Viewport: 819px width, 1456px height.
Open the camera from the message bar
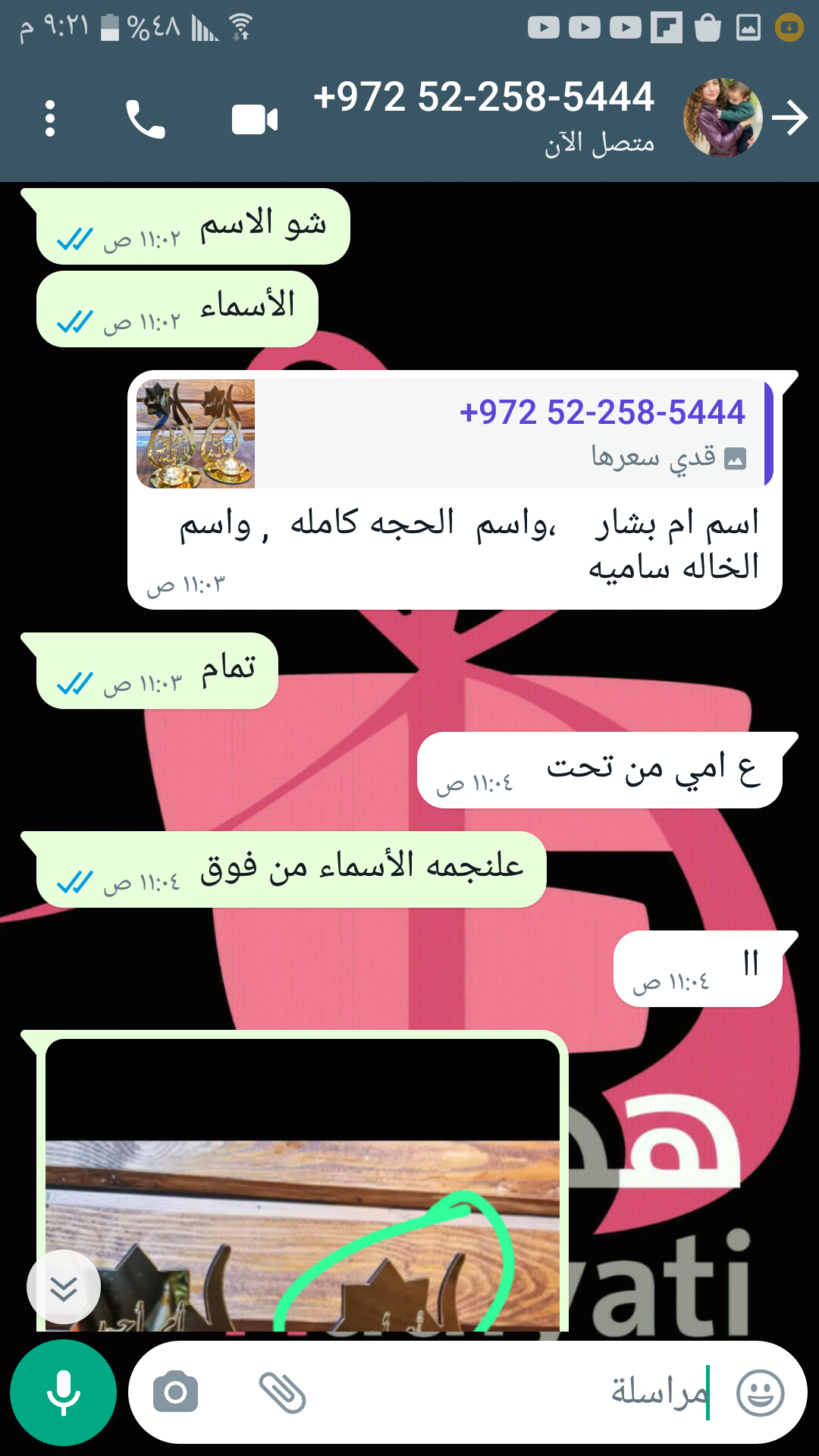pos(175,1392)
